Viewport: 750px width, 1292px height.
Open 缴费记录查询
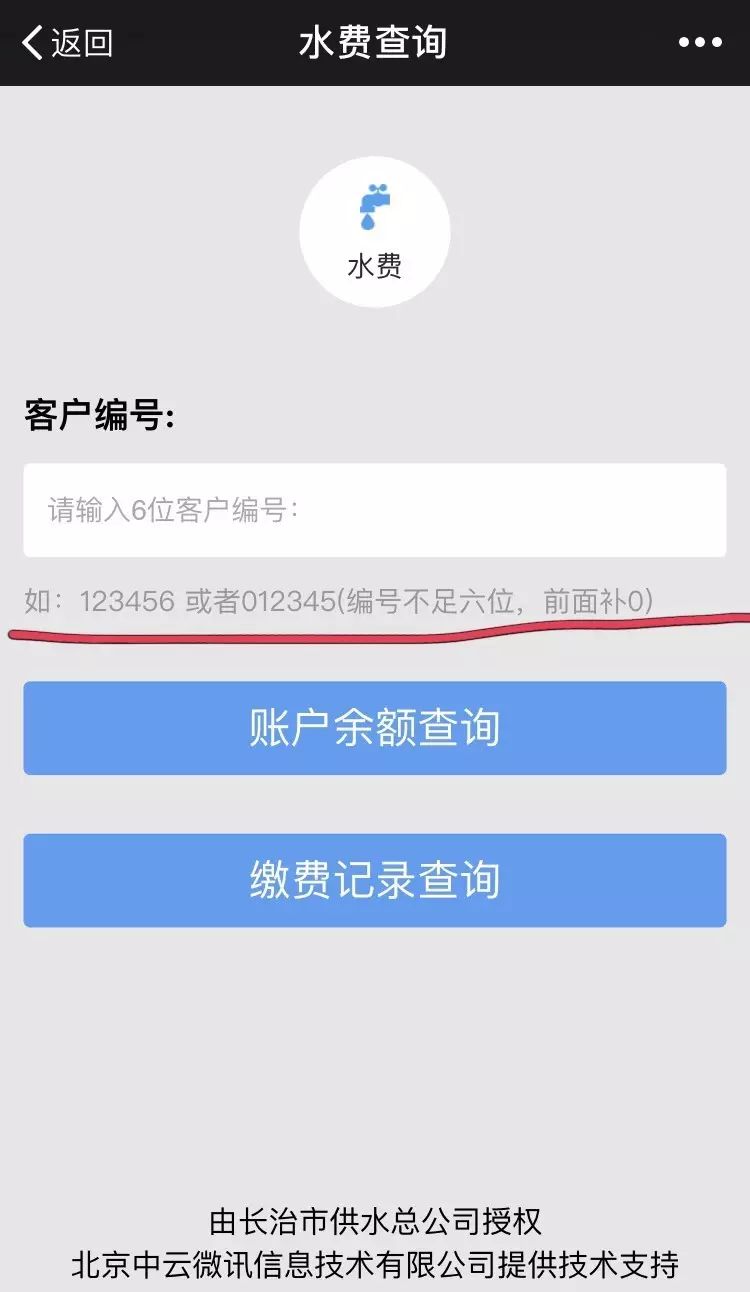pos(375,880)
